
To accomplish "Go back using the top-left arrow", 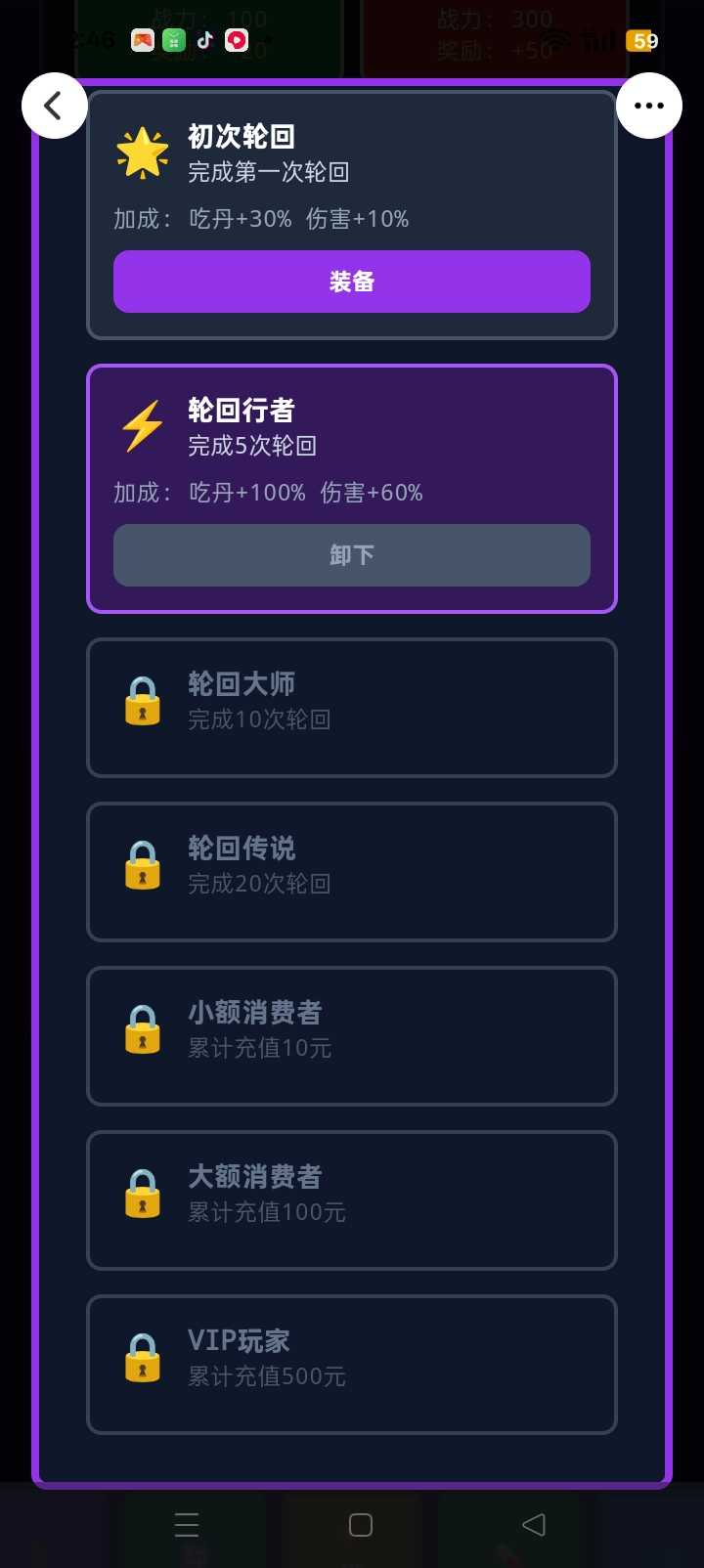I will [x=54, y=106].
